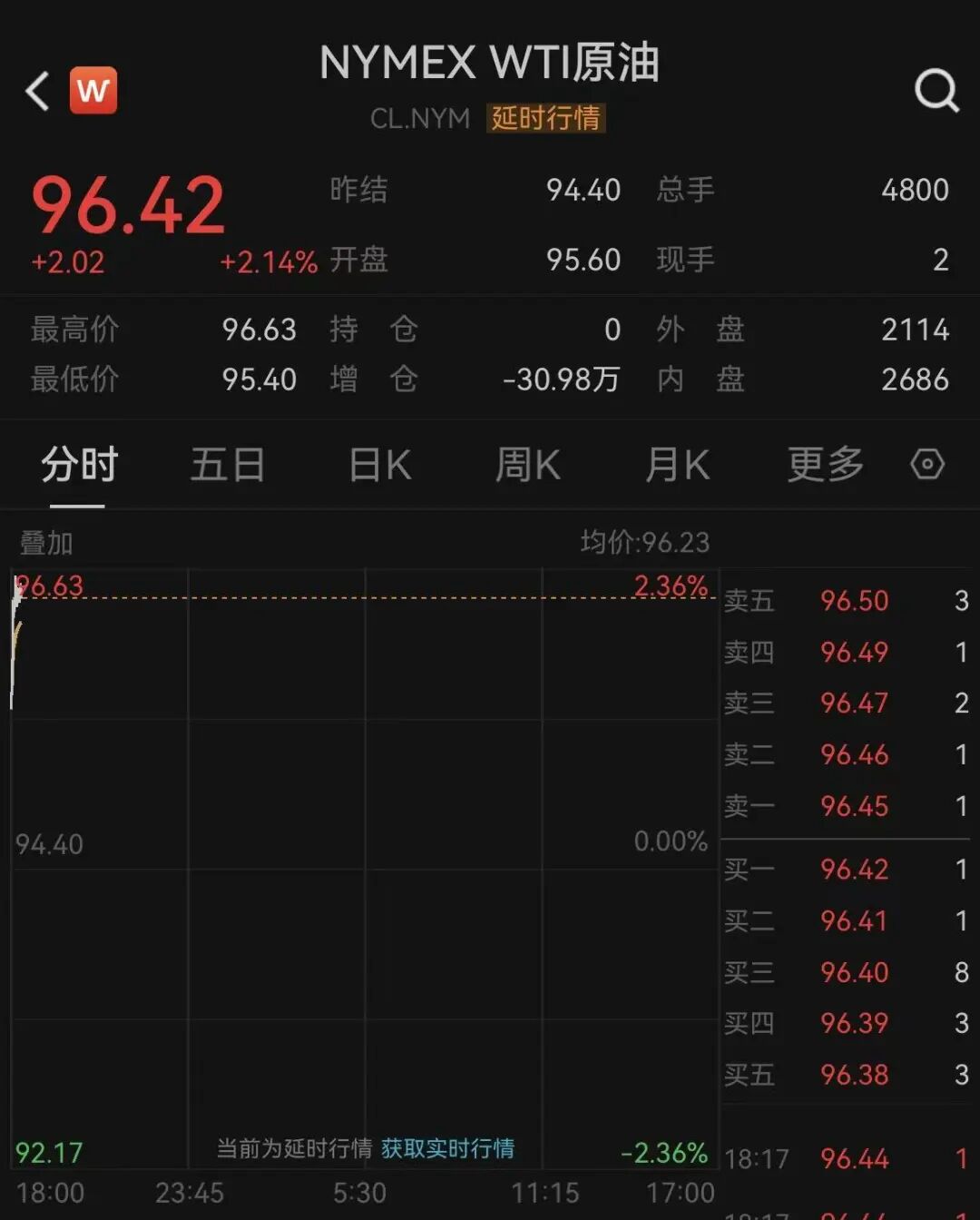Toggle to 五日 five-day chart view
Viewport: 980px width, 1220px height.
227,464
